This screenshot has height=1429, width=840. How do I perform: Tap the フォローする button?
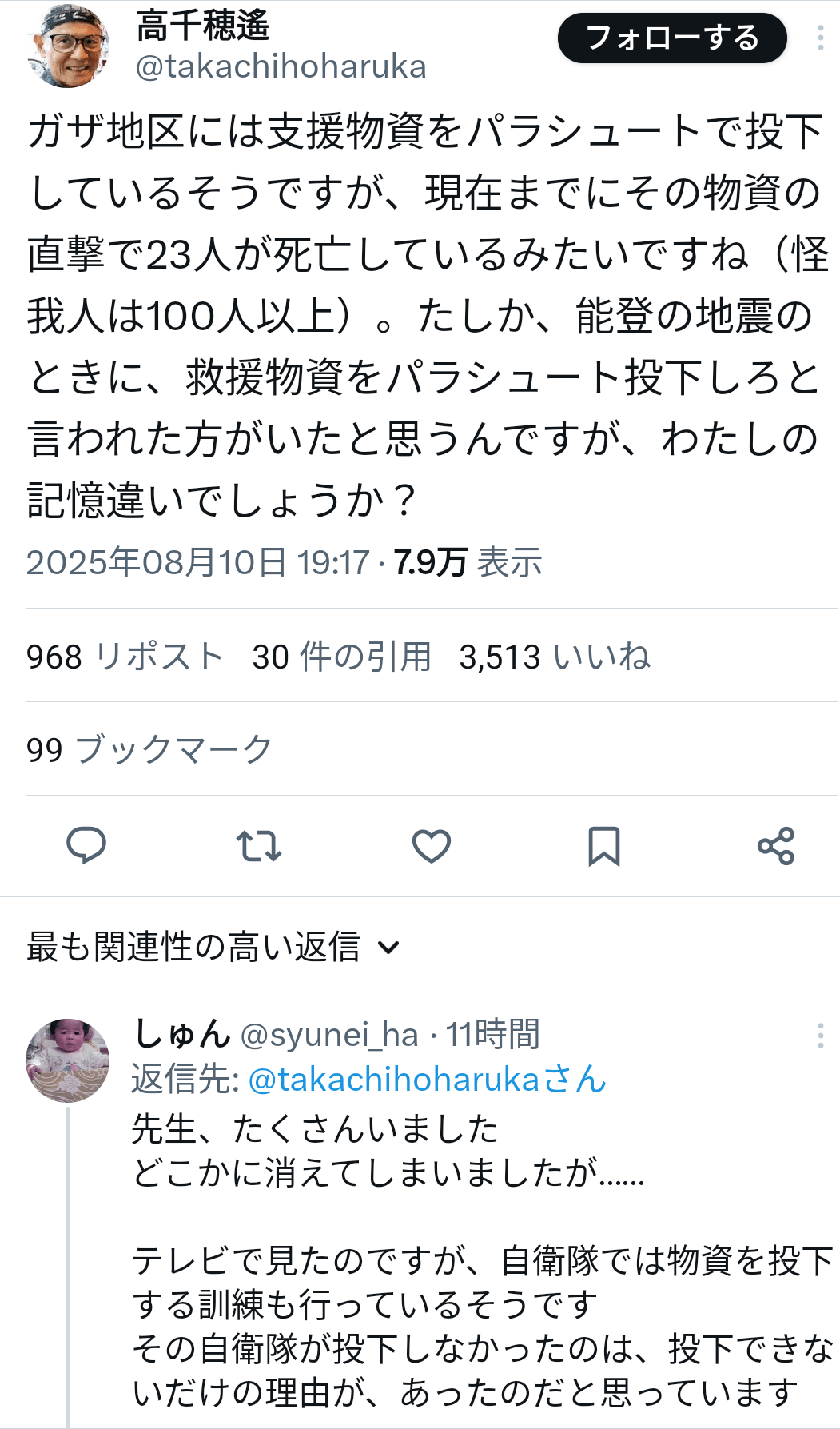672,38
